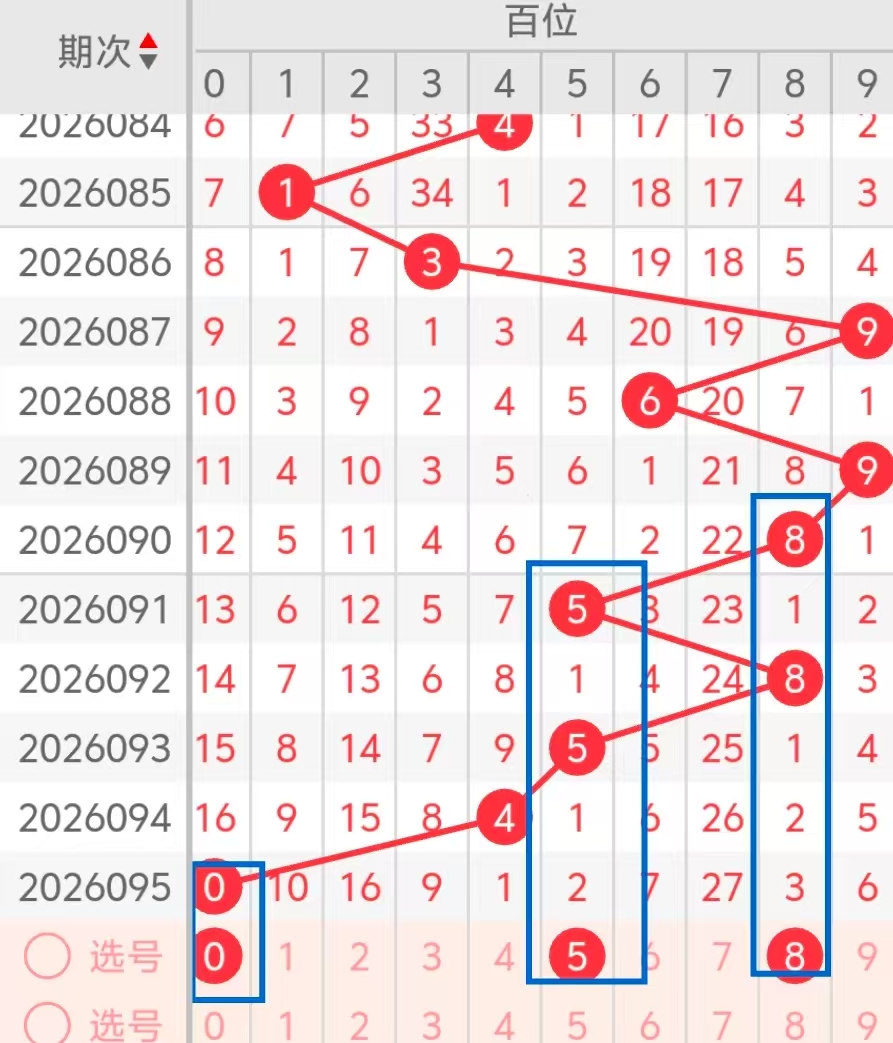The width and height of the screenshot is (893, 1043).
Task: Pick number 0 in second 选号 row
Action: (215, 1026)
